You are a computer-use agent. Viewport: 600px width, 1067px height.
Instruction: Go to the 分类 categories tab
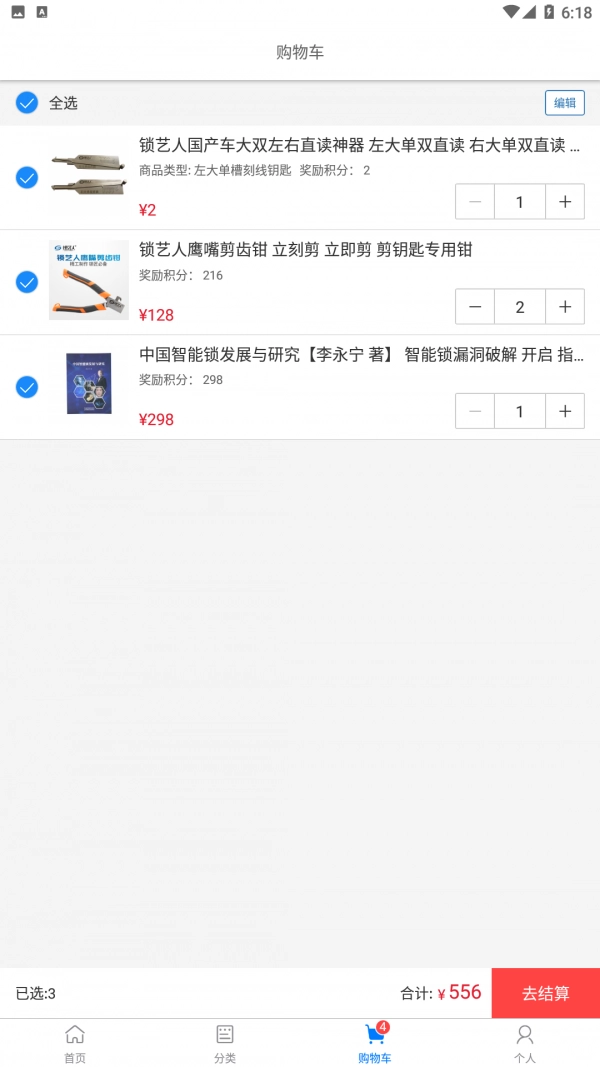point(225,1043)
